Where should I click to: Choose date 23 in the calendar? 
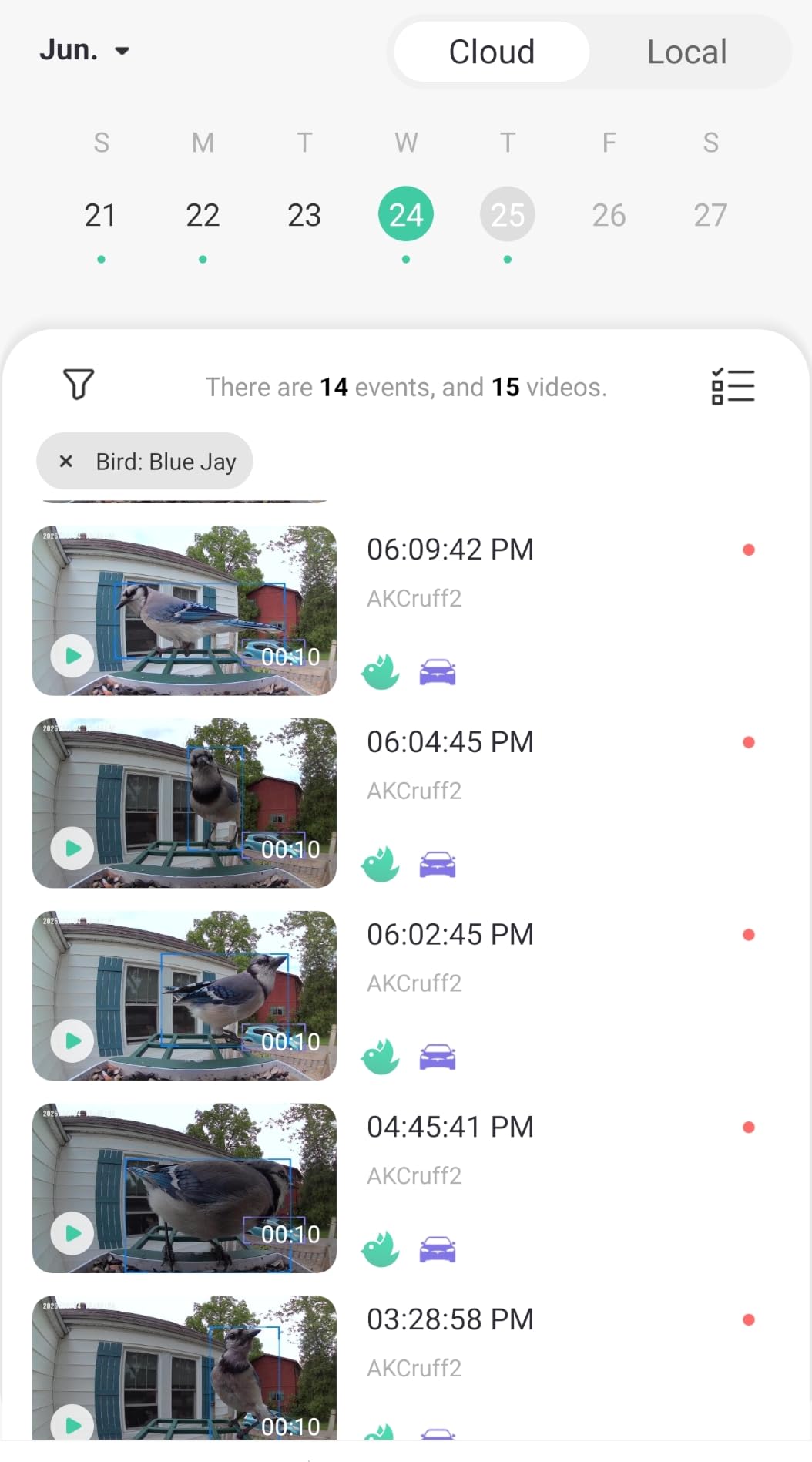tap(304, 215)
